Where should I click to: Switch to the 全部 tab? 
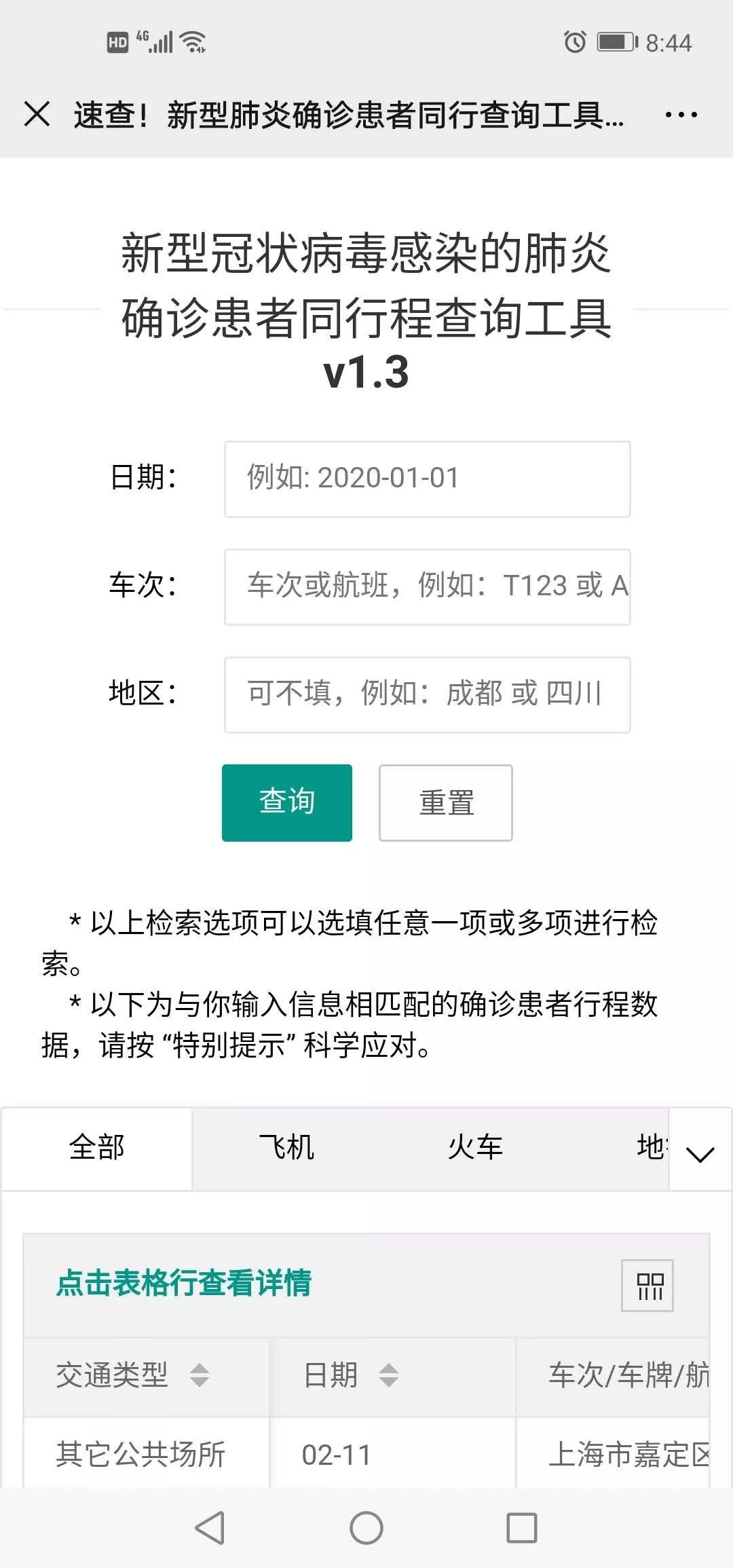point(96,1148)
